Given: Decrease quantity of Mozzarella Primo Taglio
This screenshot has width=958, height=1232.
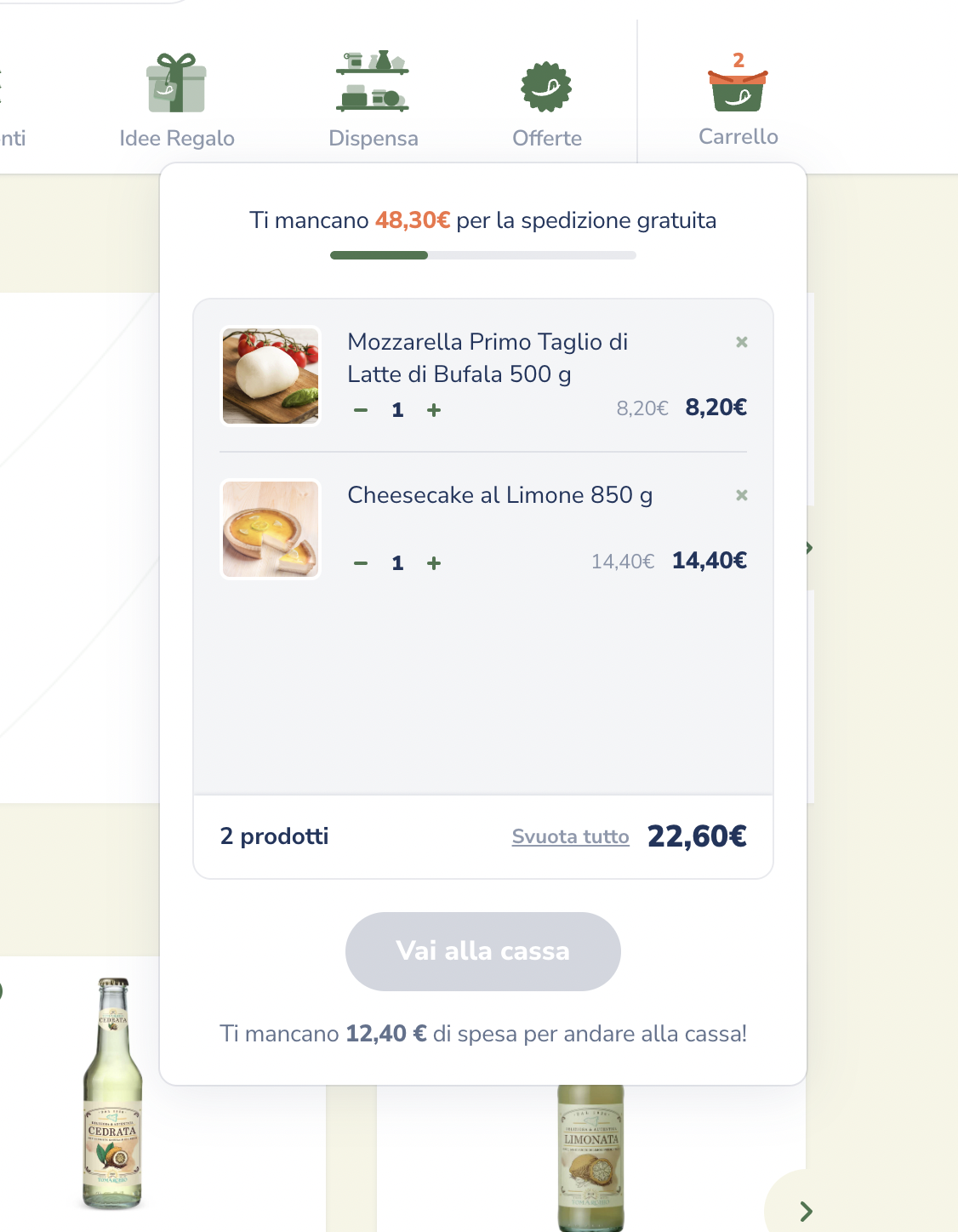Looking at the screenshot, I should click(x=361, y=410).
